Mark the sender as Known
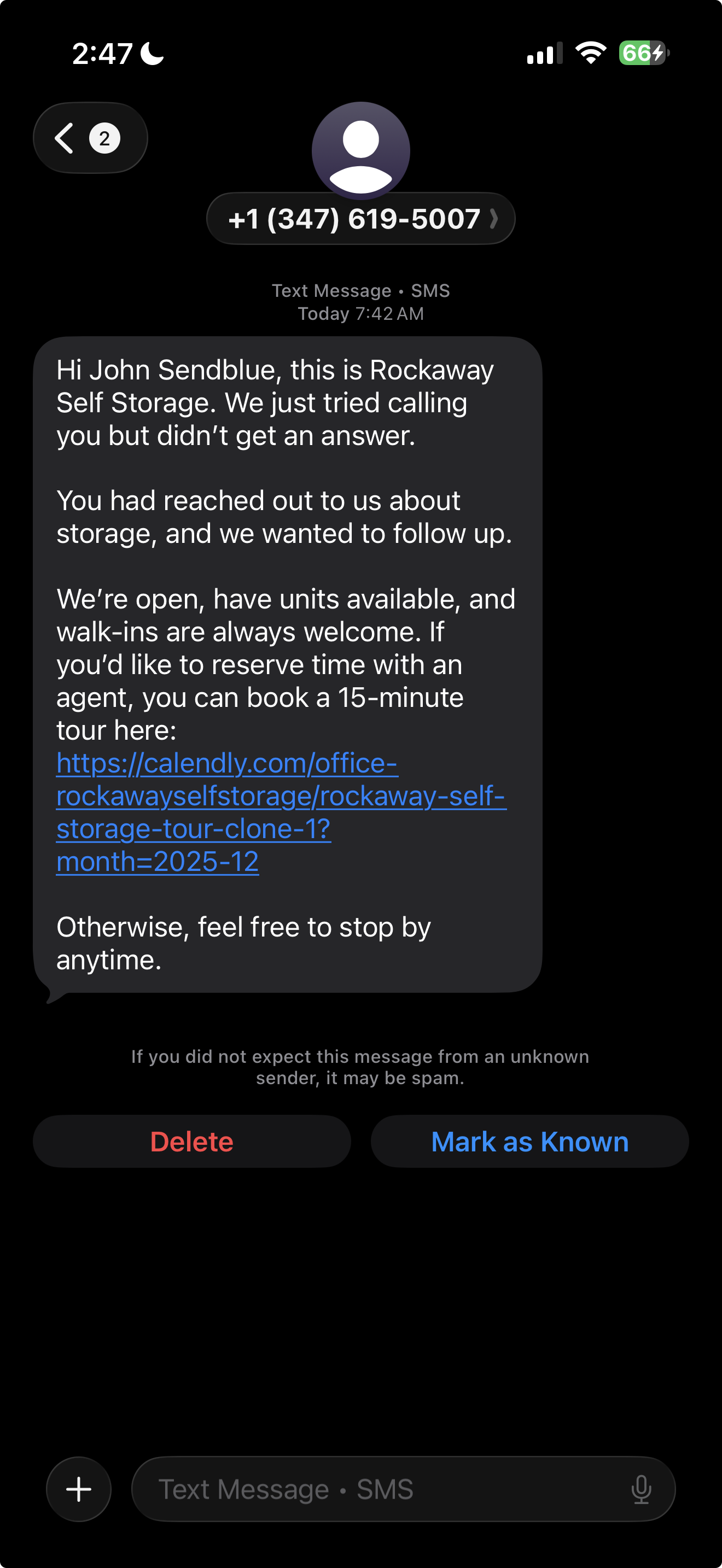 pos(529,1142)
